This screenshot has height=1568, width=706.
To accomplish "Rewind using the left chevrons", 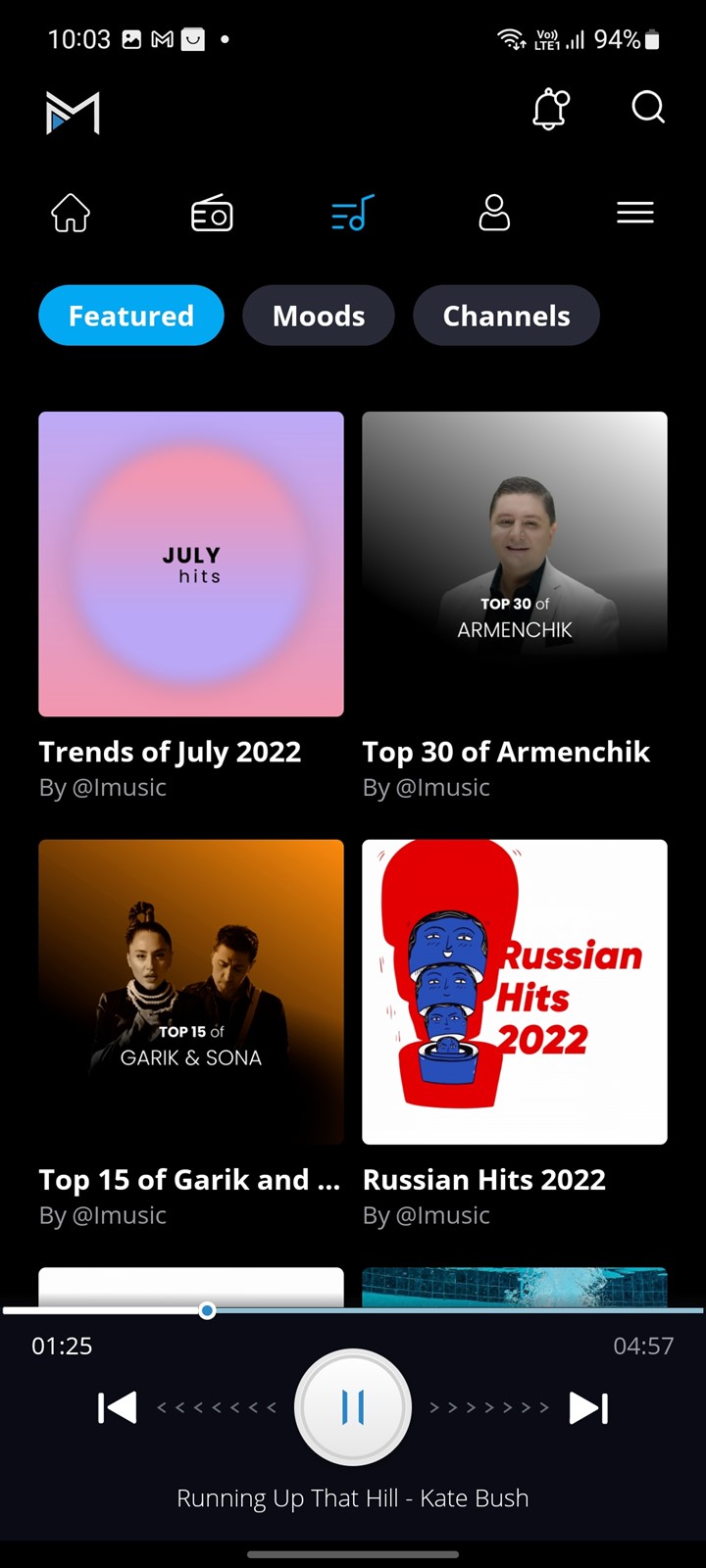I will (x=217, y=1408).
